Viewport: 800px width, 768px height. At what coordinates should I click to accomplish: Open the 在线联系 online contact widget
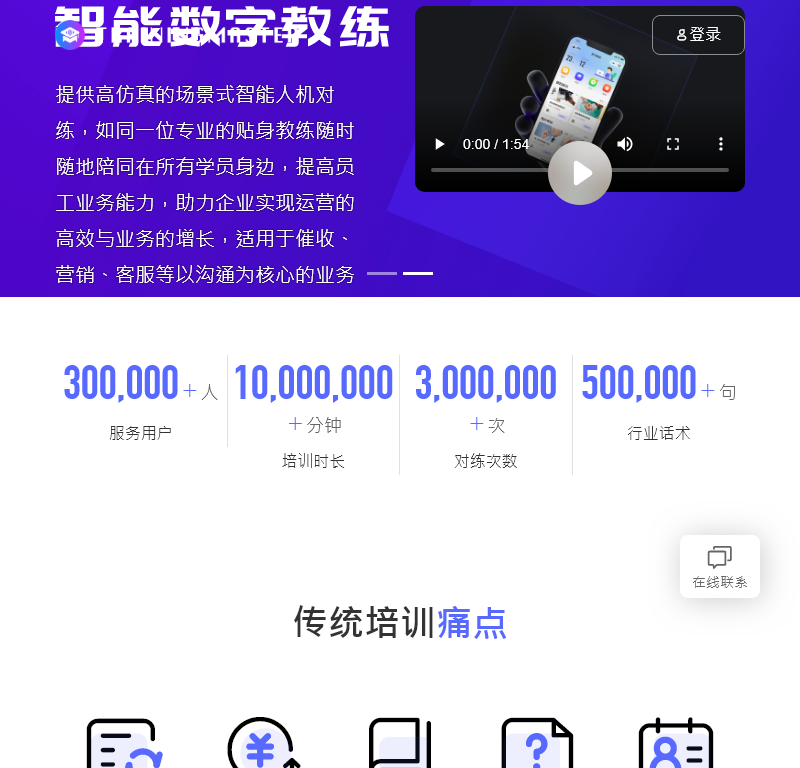[720, 566]
